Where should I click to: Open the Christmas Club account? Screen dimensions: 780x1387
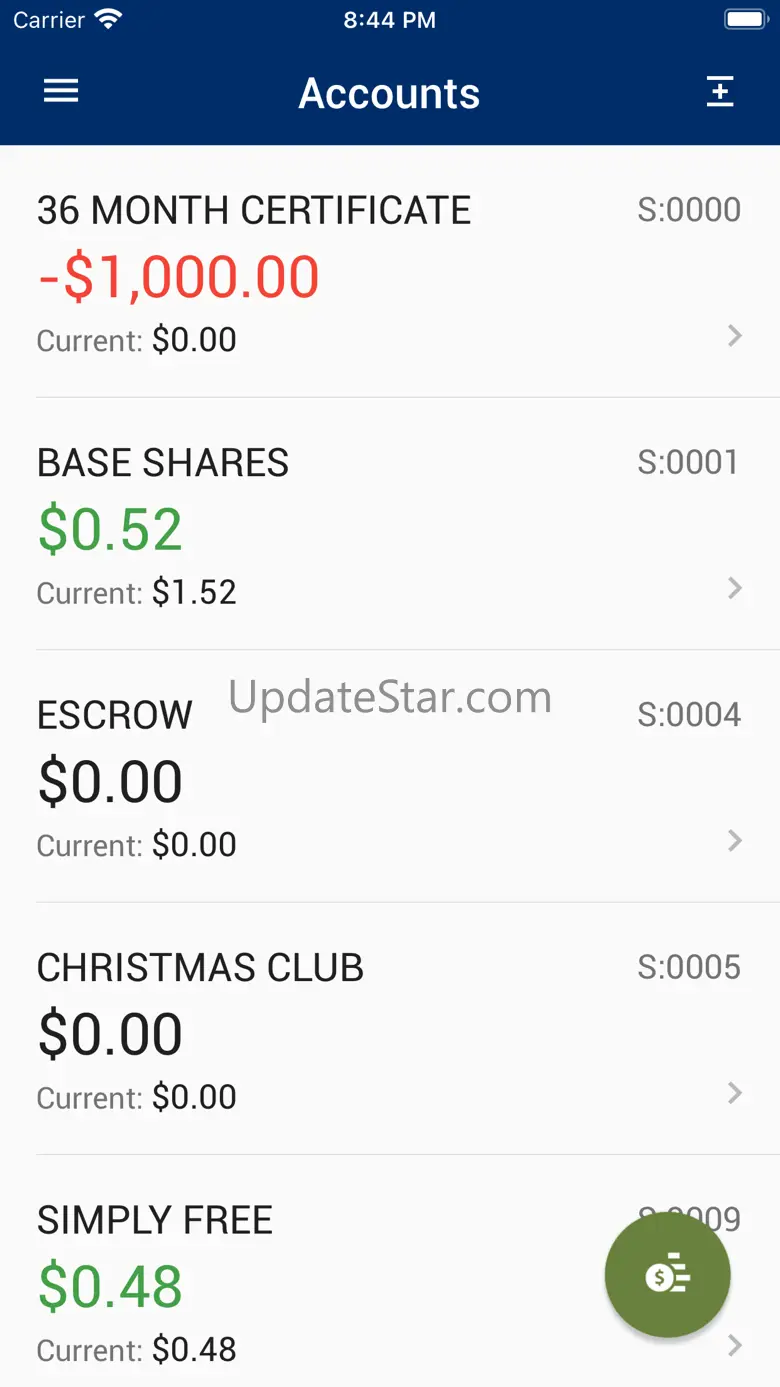tap(389, 1030)
